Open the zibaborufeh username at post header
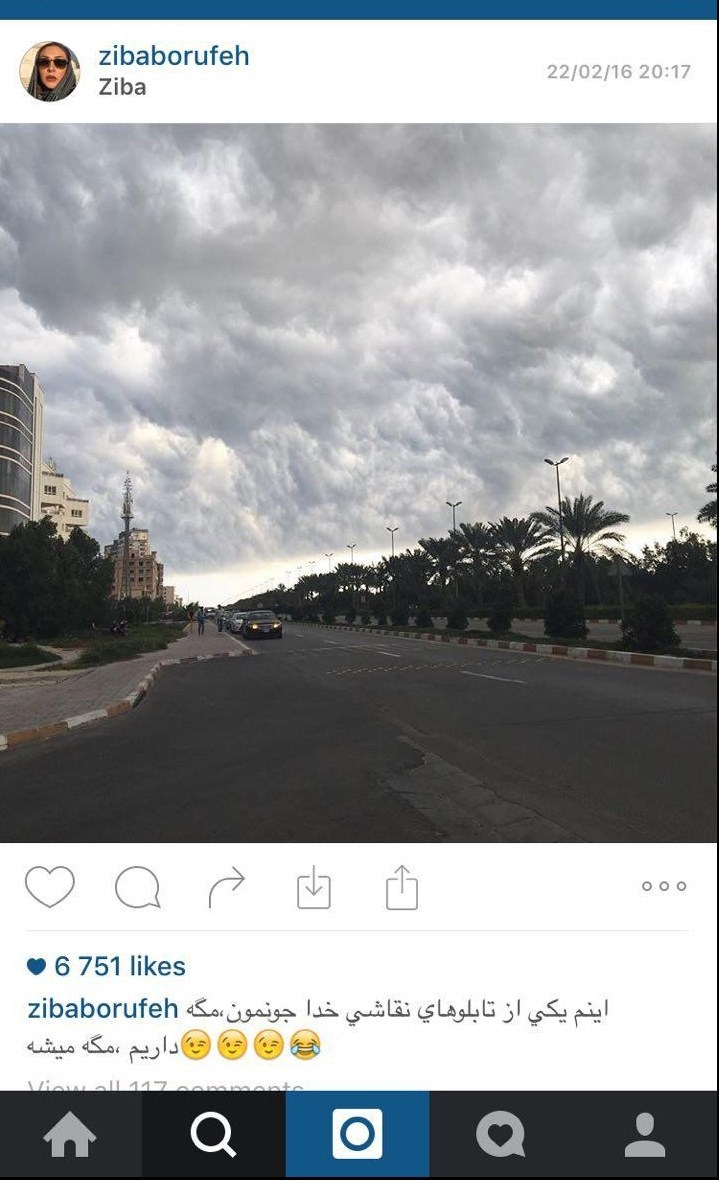This screenshot has height=1180, width=719. pyautogui.click(x=173, y=56)
